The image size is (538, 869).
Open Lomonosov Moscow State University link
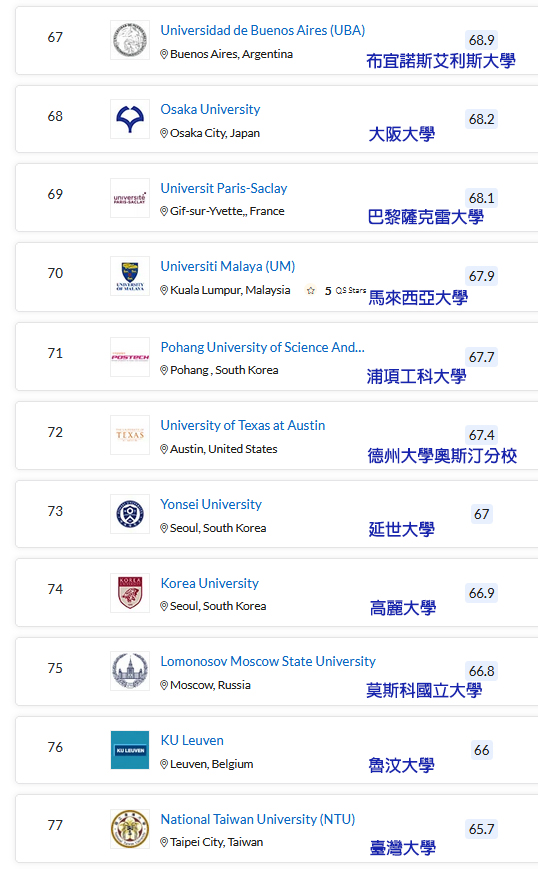point(268,662)
